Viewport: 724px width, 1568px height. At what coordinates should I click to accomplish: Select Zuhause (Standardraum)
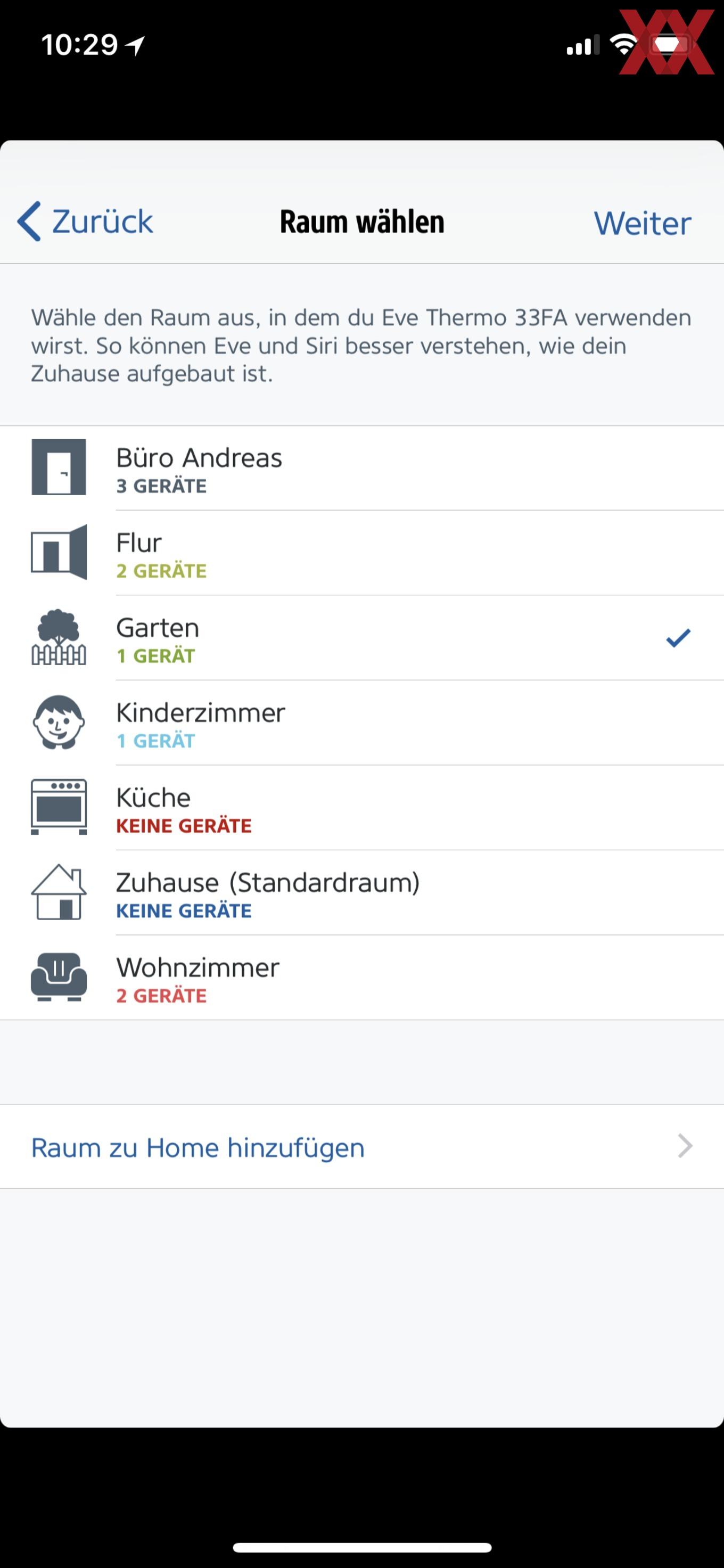click(x=362, y=892)
